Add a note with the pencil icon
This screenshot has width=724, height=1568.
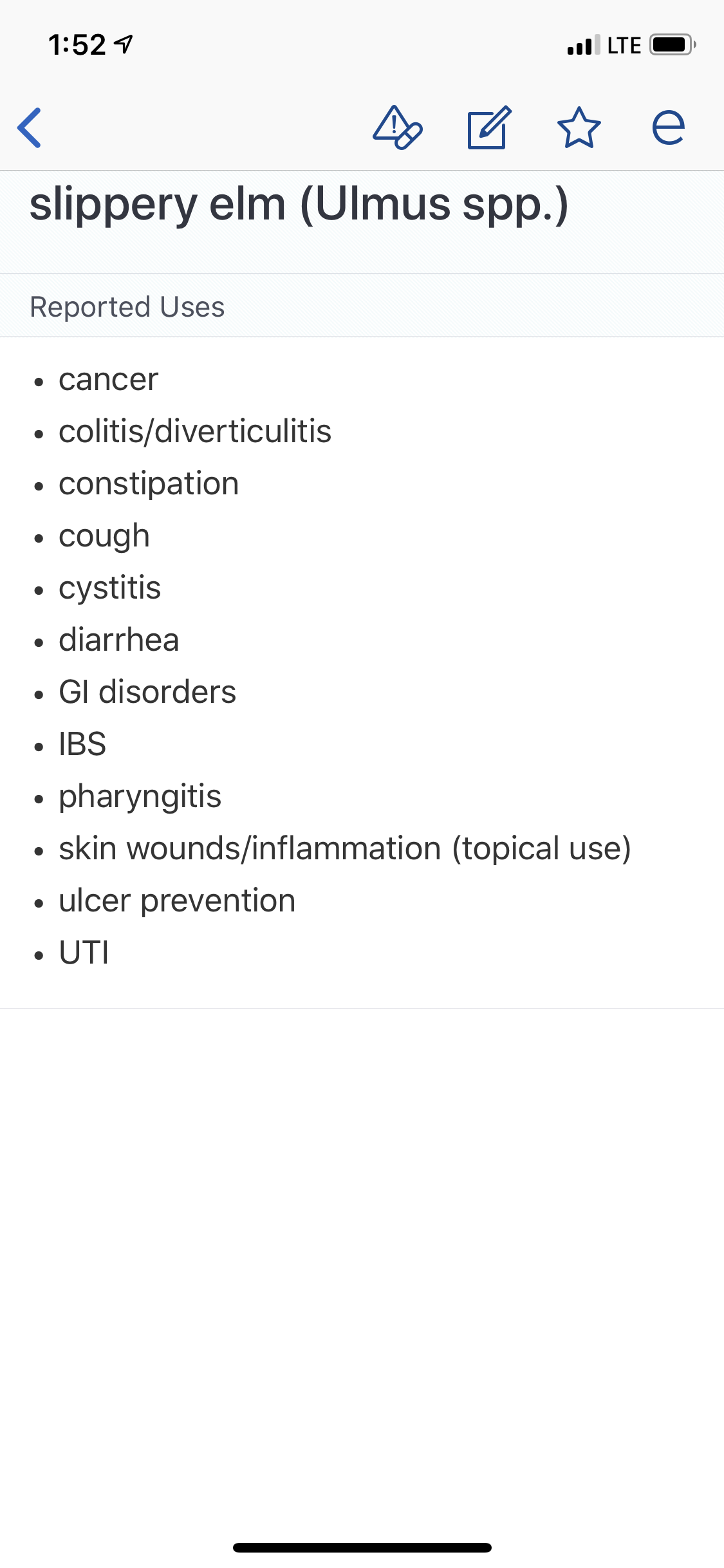click(489, 127)
